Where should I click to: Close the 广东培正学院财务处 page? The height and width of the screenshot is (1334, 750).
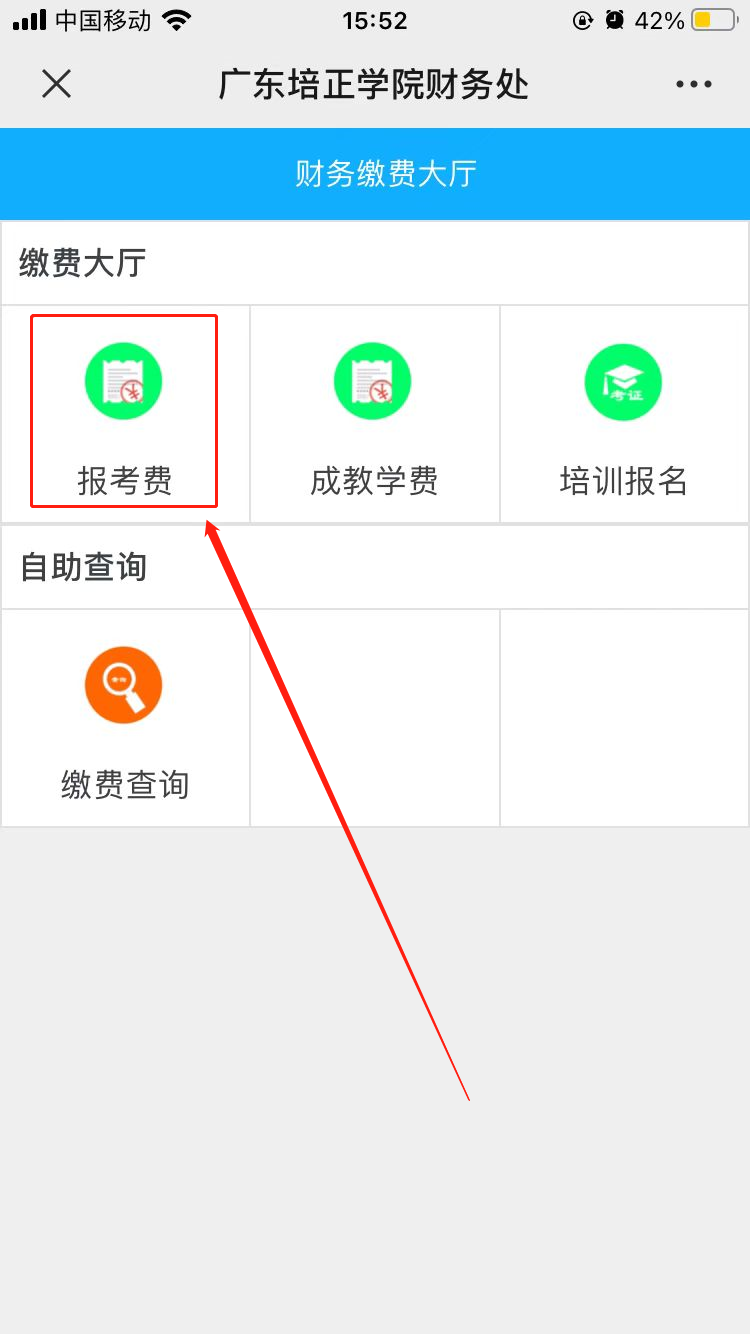pos(57,85)
